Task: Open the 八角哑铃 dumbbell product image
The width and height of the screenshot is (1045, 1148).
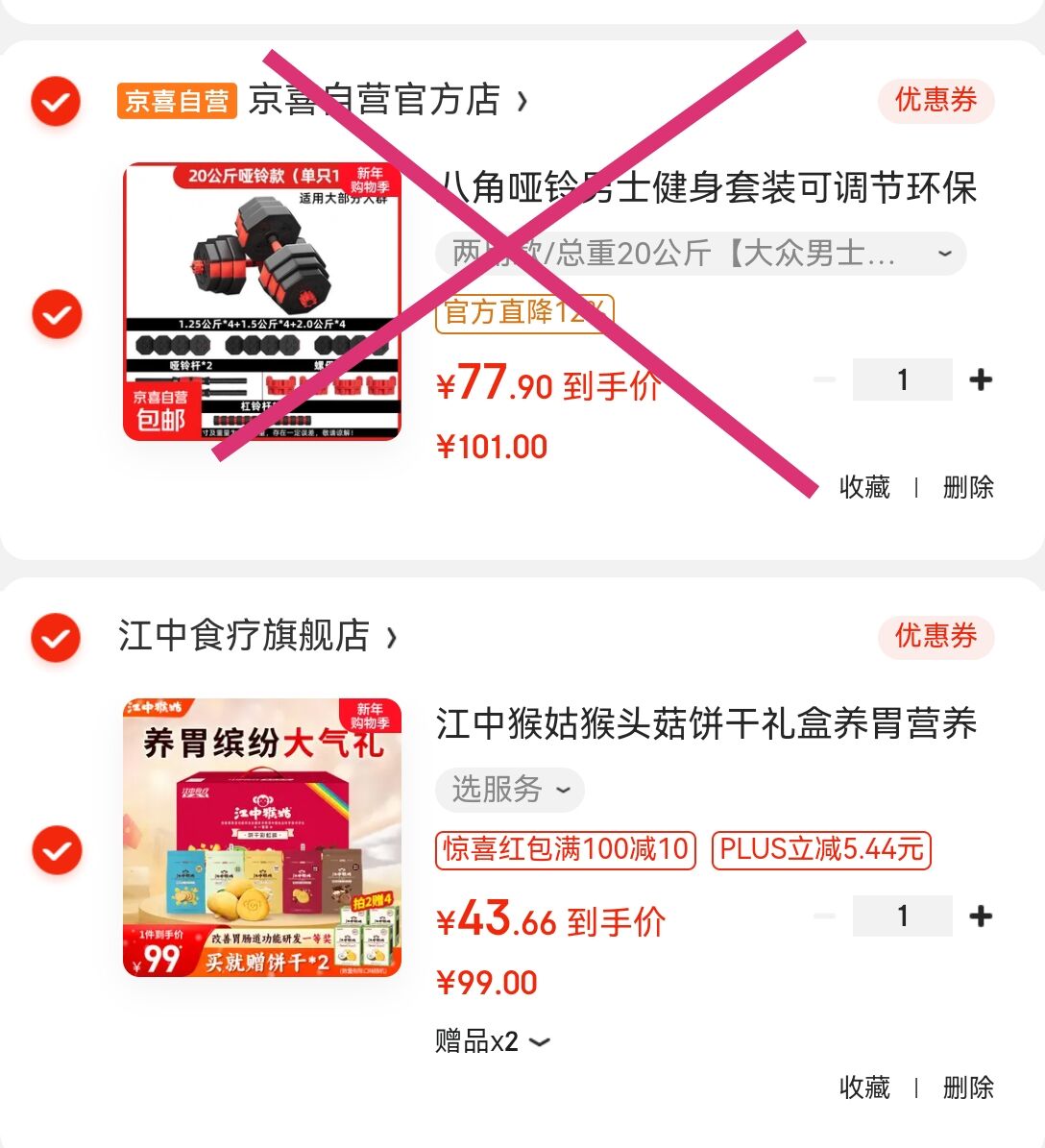Action: [262, 302]
